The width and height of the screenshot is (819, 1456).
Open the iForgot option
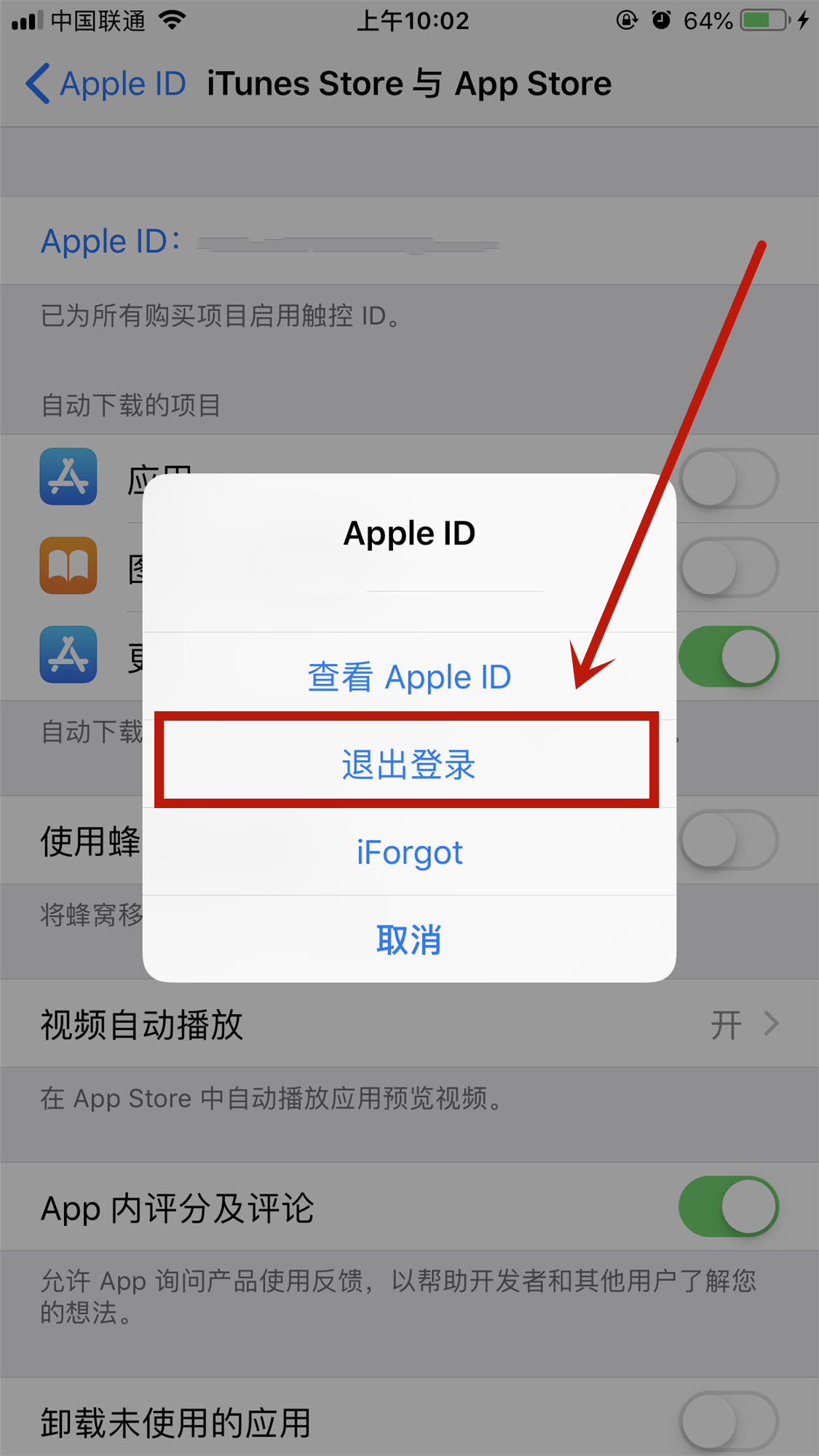[x=409, y=852]
